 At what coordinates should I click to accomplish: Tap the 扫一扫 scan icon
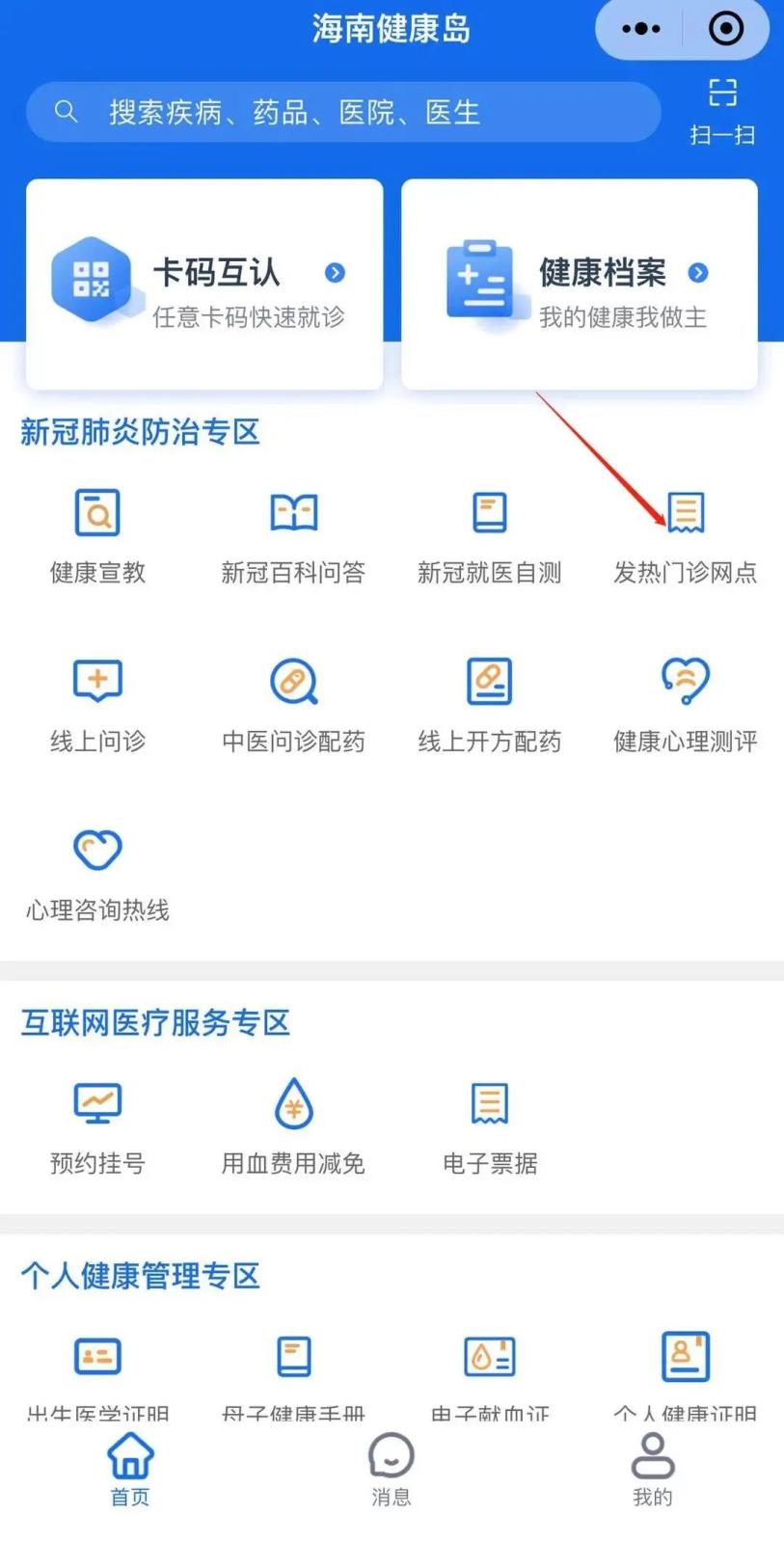click(x=722, y=111)
